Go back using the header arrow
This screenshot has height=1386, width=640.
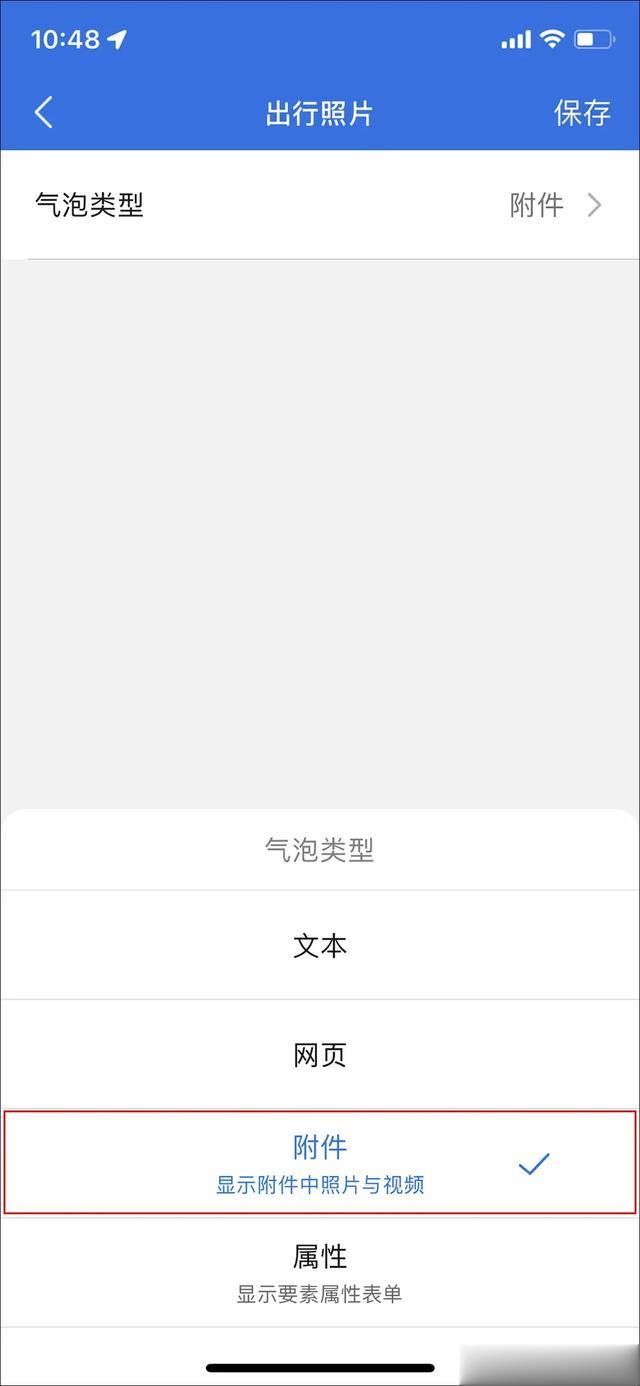(43, 112)
